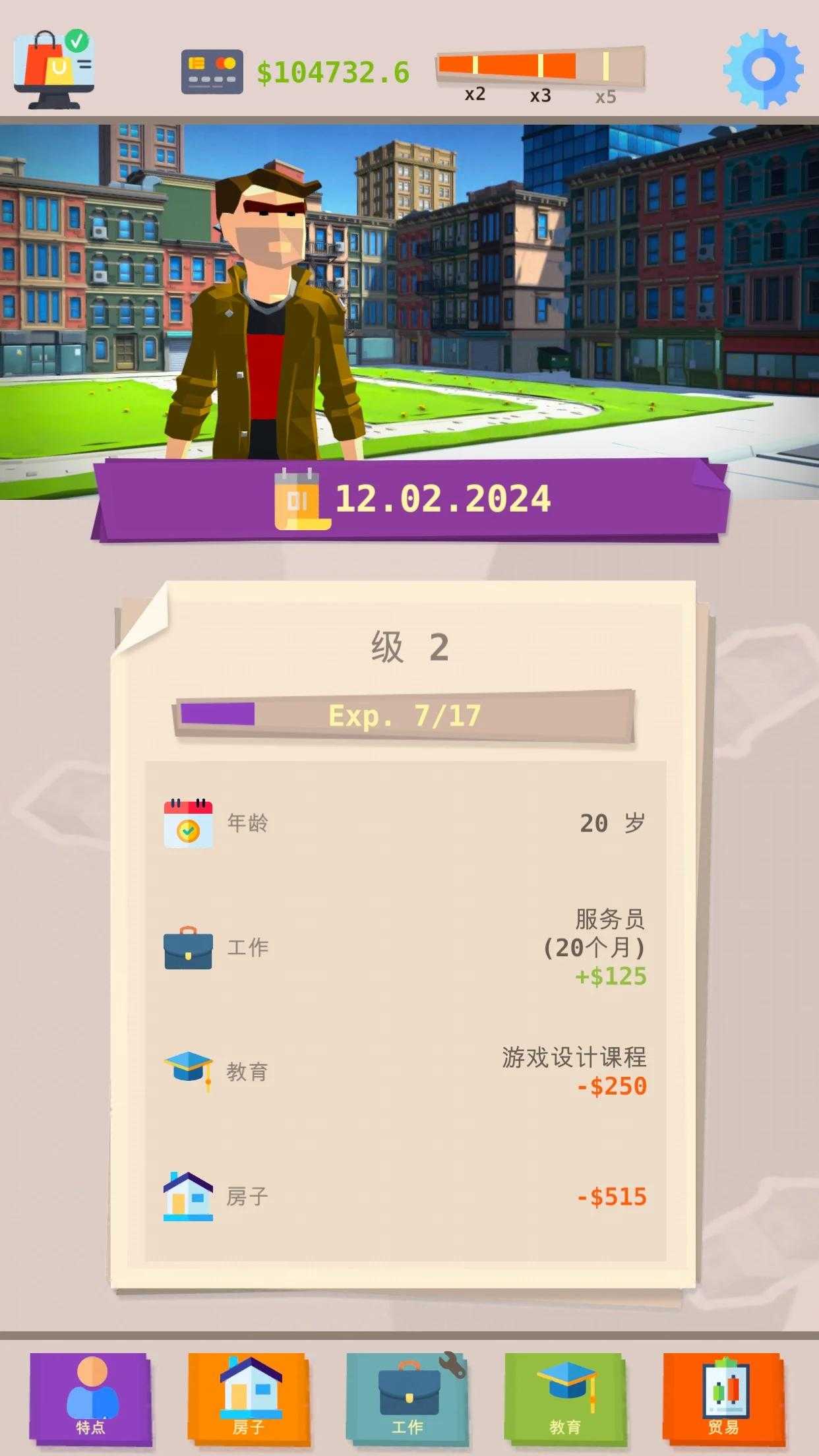This screenshot has width=819, height=1456.
Task: Switch to the 教育 tab
Action: coord(565,1399)
